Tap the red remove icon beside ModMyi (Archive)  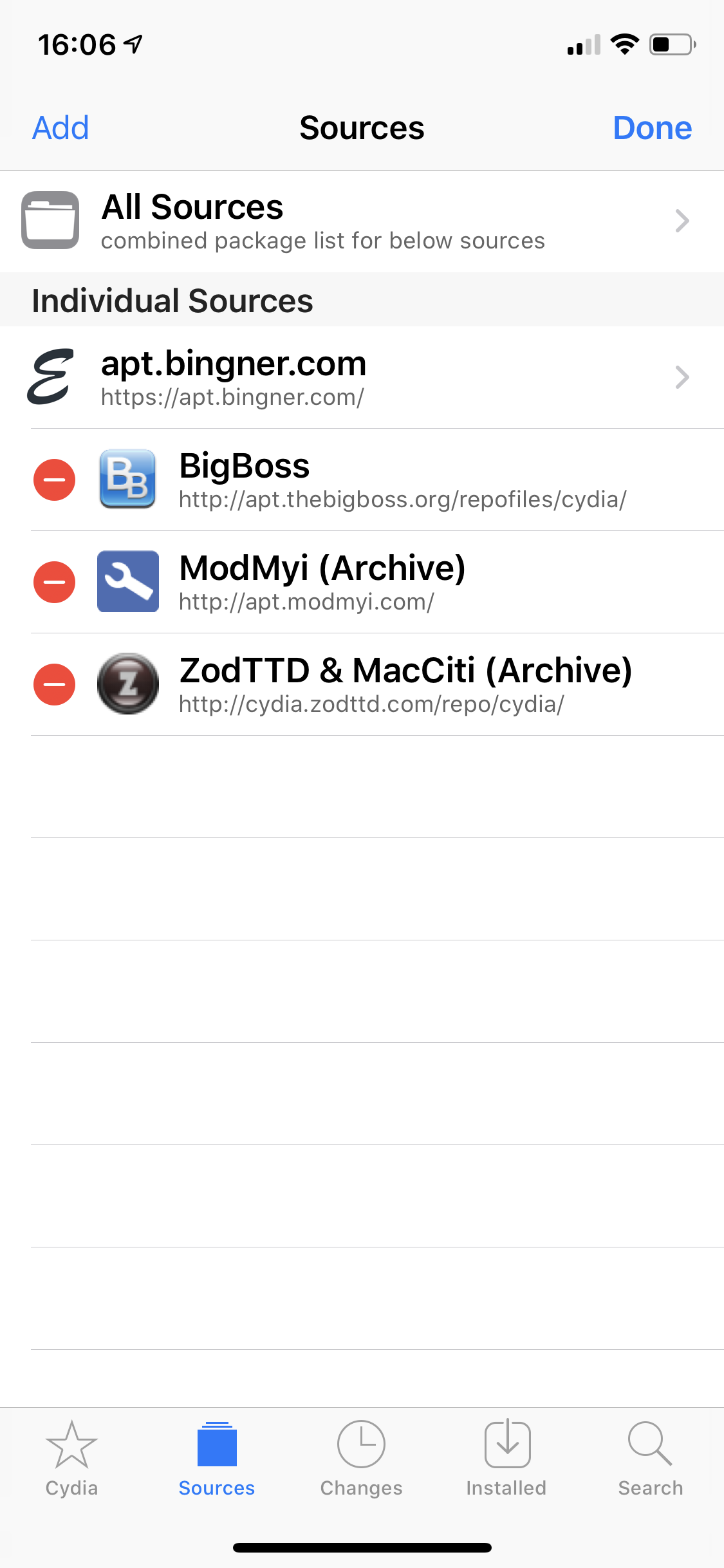54,582
